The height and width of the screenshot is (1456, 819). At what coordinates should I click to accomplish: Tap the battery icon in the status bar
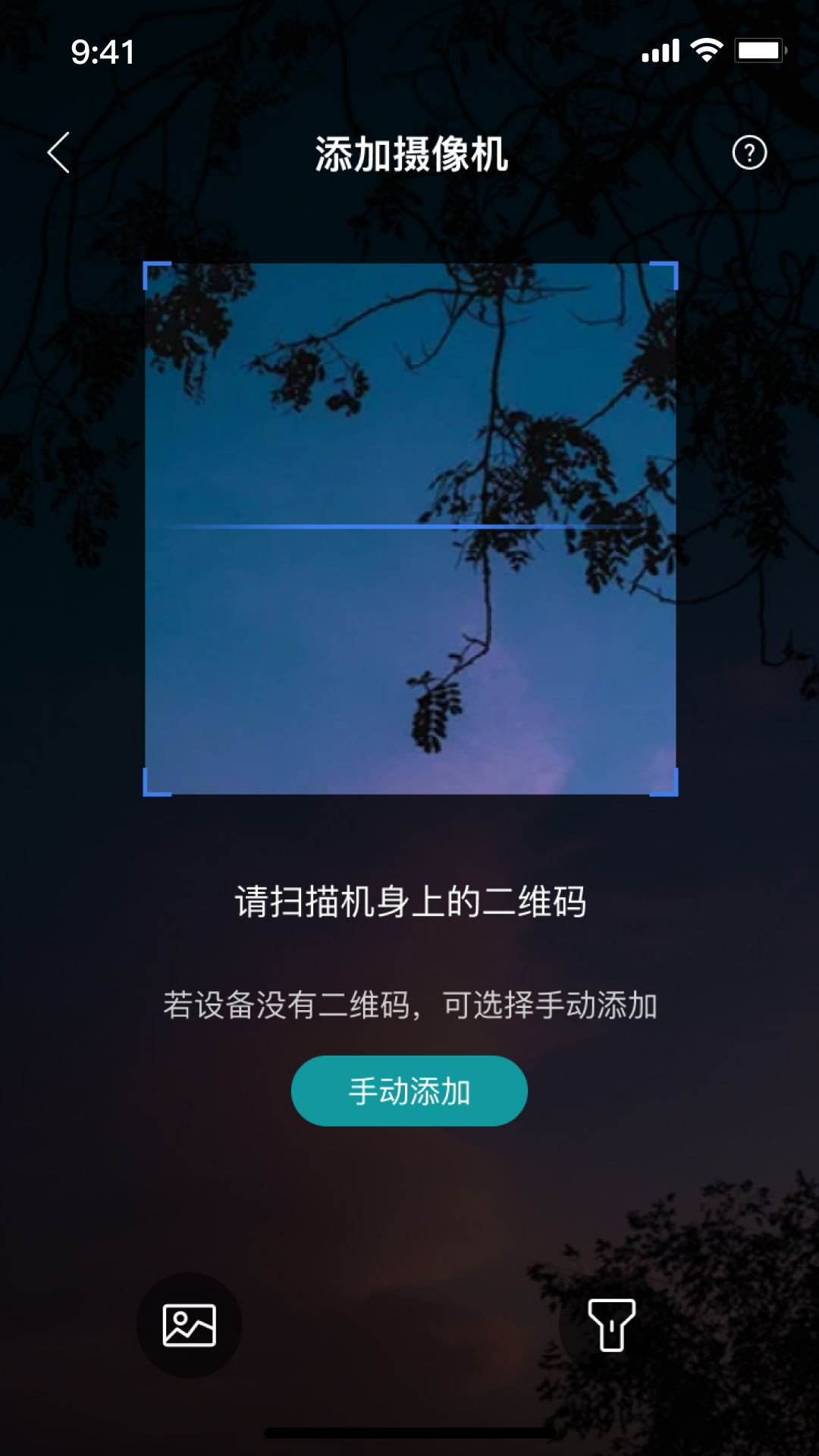[x=758, y=49]
